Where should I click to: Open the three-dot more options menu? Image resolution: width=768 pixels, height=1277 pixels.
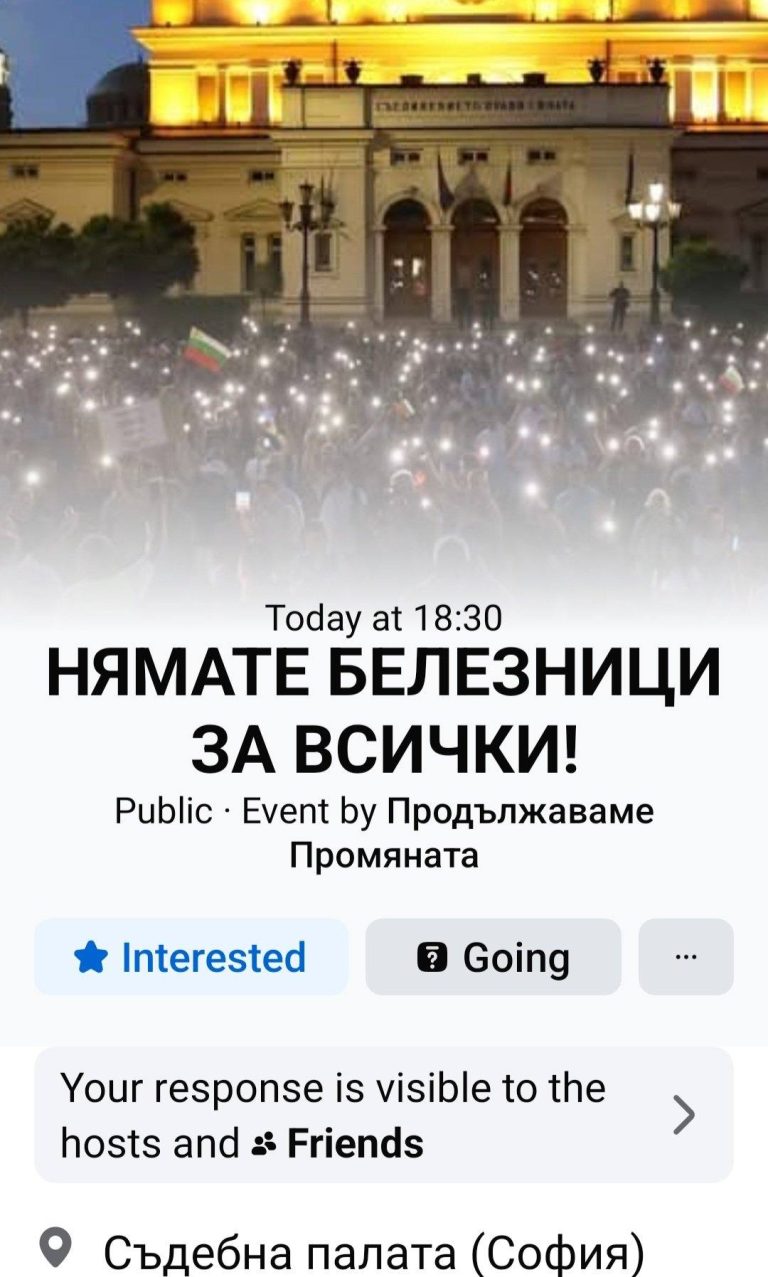pos(686,957)
